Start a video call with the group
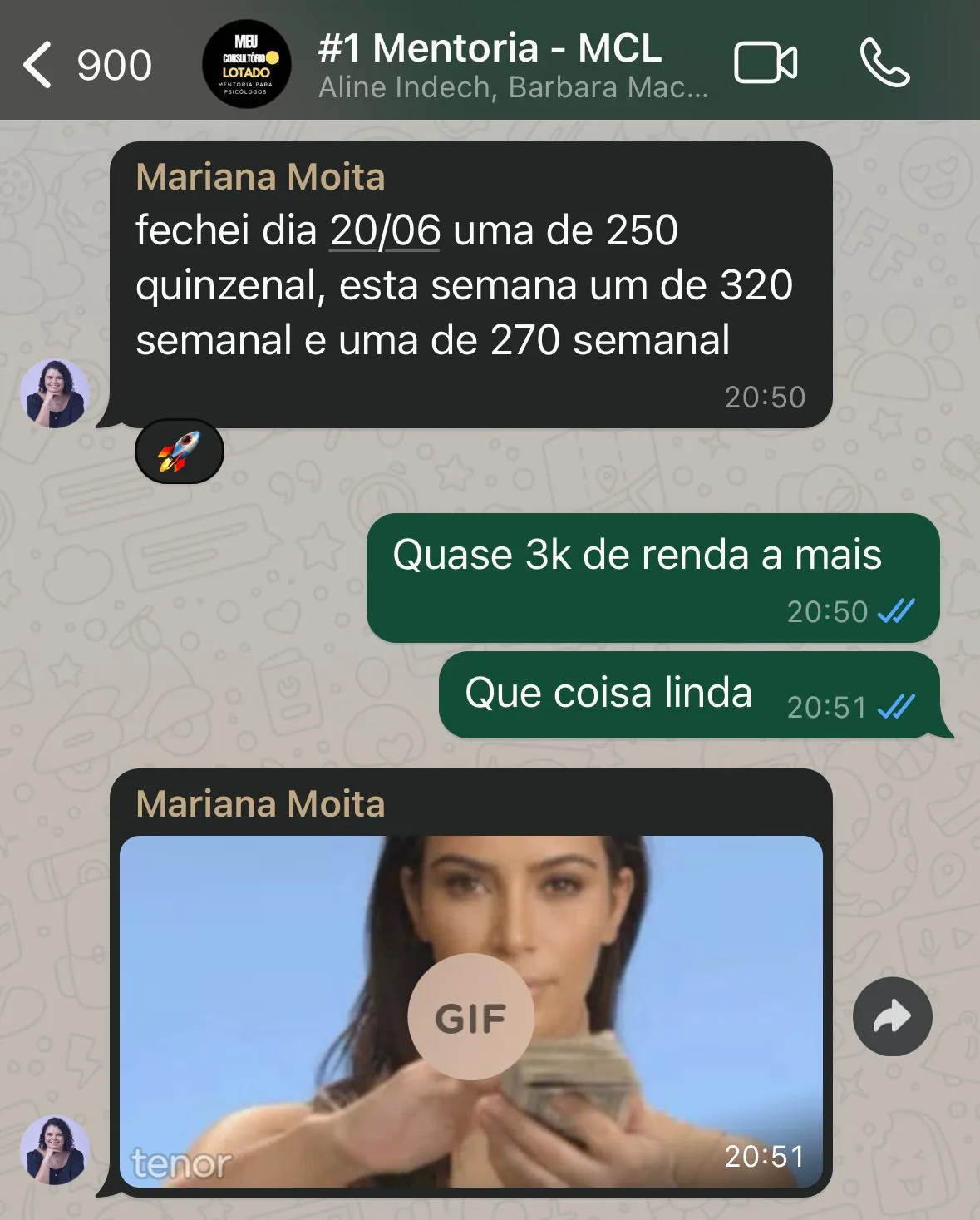The image size is (980, 1220). (765, 63)
